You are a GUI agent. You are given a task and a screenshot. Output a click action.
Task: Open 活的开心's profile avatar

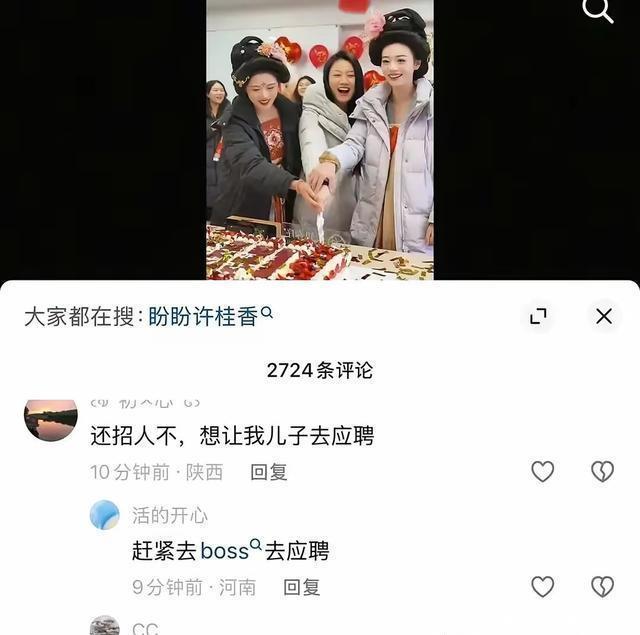pyautogui.click(x=105, y=515)
